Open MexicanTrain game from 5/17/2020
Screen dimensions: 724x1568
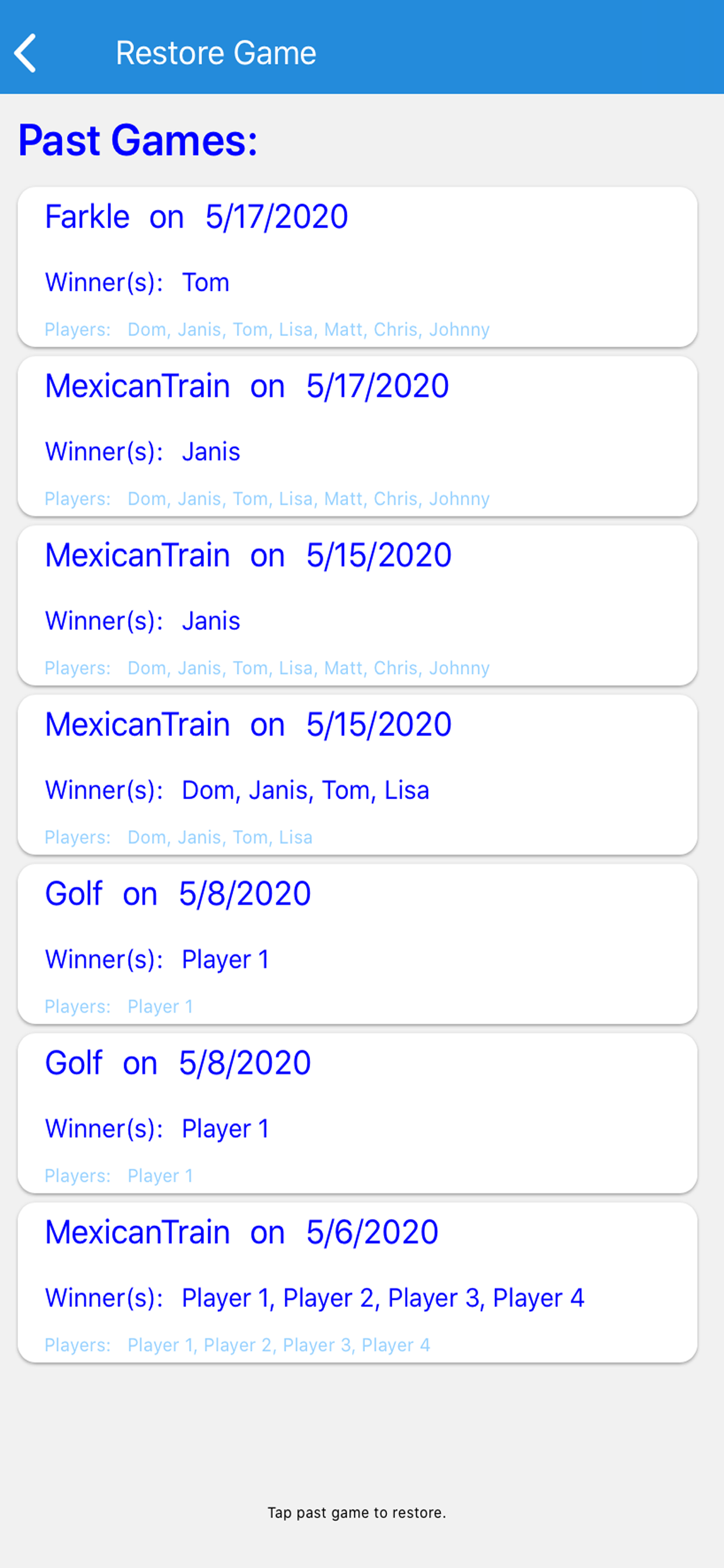[x=358, y=436]
